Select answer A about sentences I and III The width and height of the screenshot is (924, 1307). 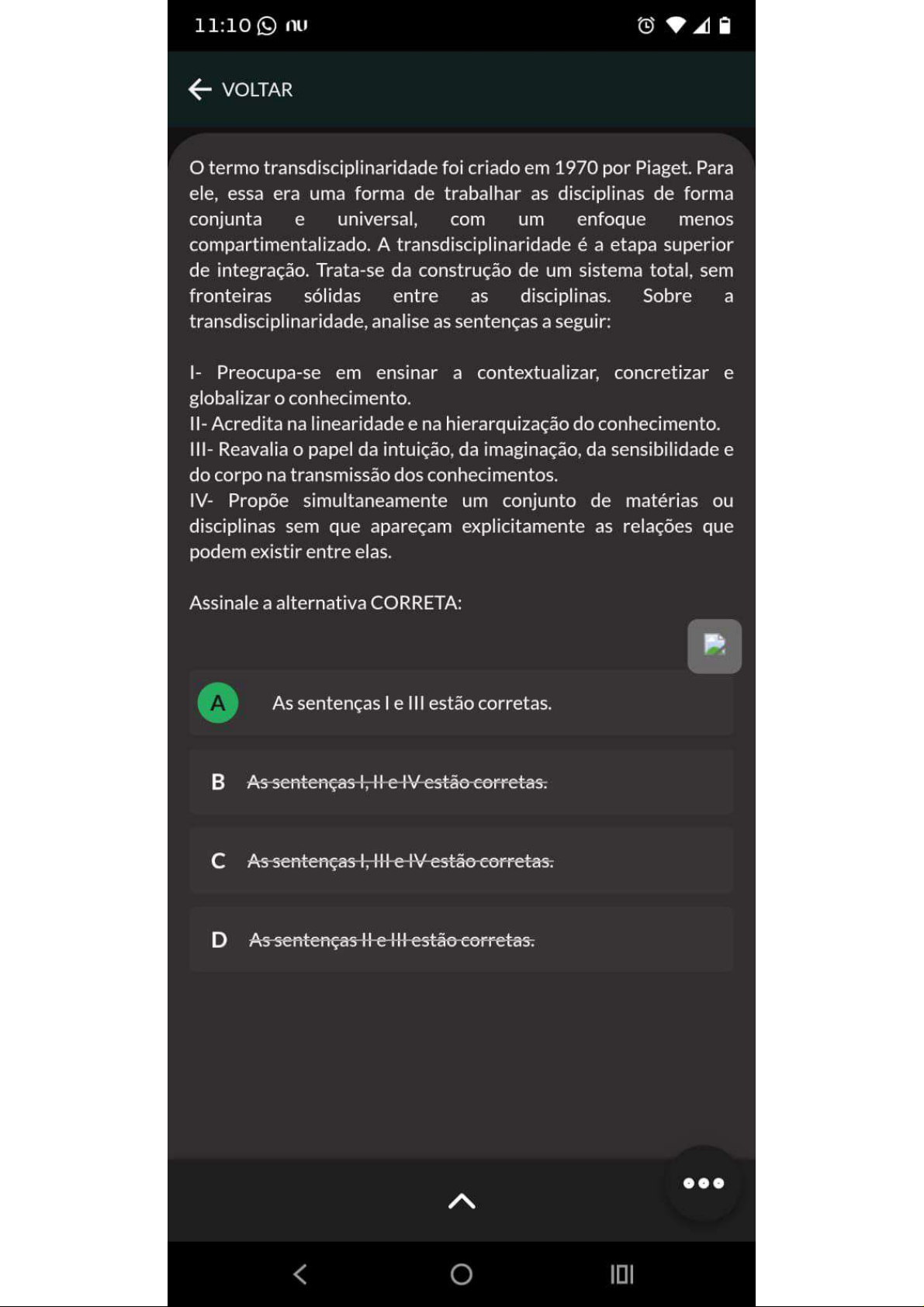[462, 703]
